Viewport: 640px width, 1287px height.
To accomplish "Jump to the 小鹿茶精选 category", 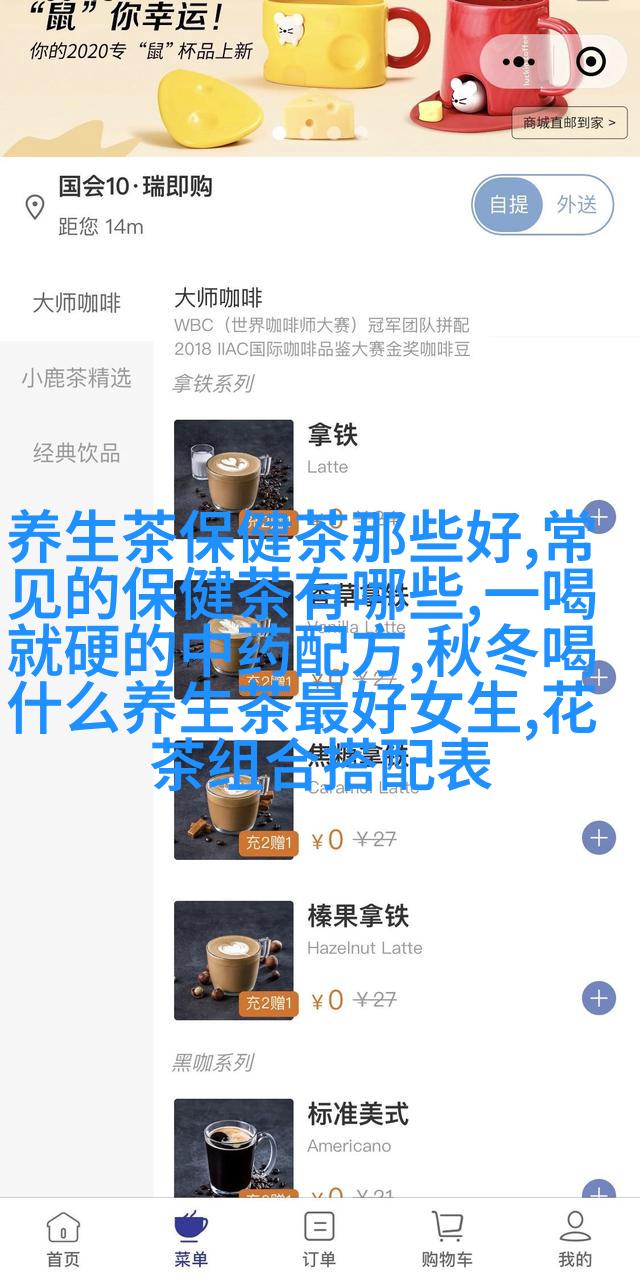I will point(76,378).
